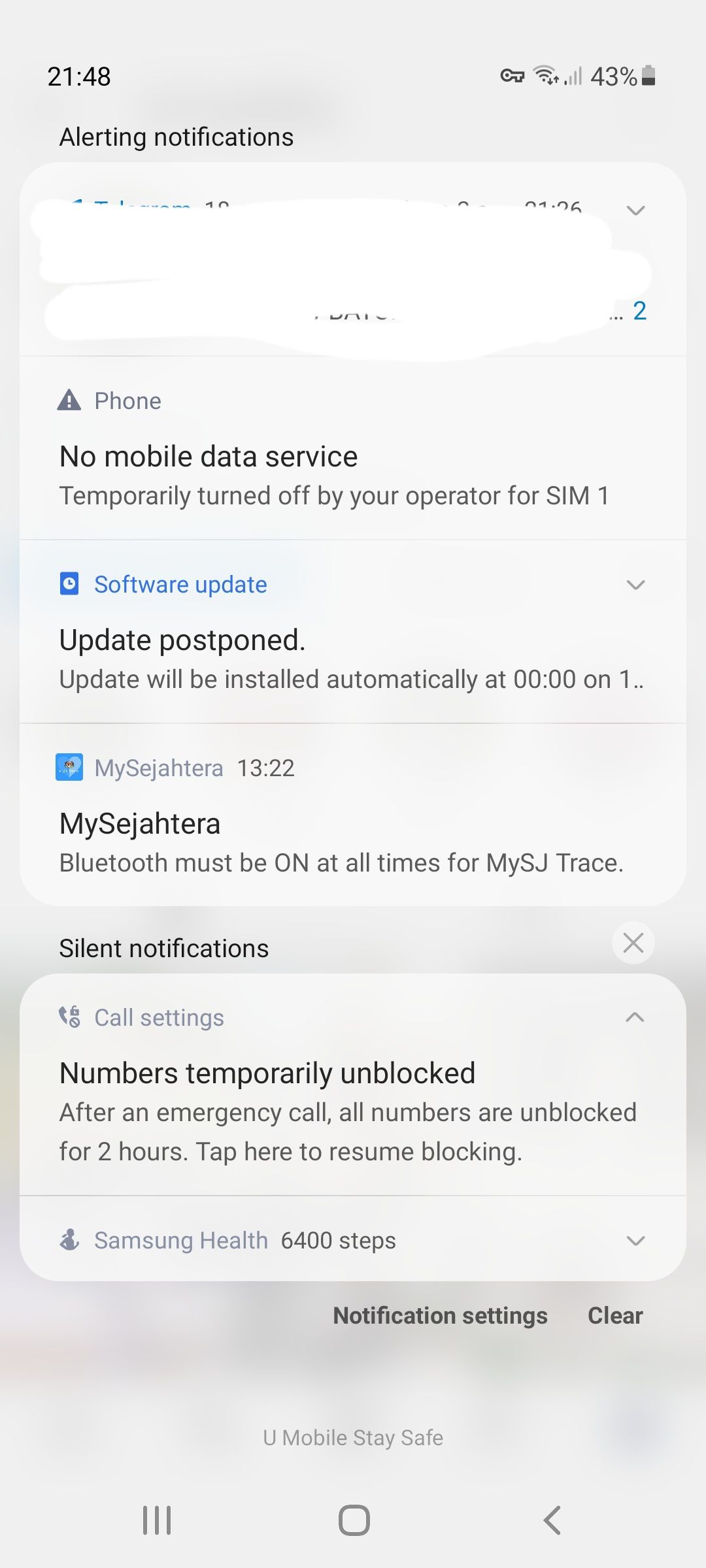Open recent apps from navigation bar
Screen dimensions: 706x1568
[x=157, y=1520]
